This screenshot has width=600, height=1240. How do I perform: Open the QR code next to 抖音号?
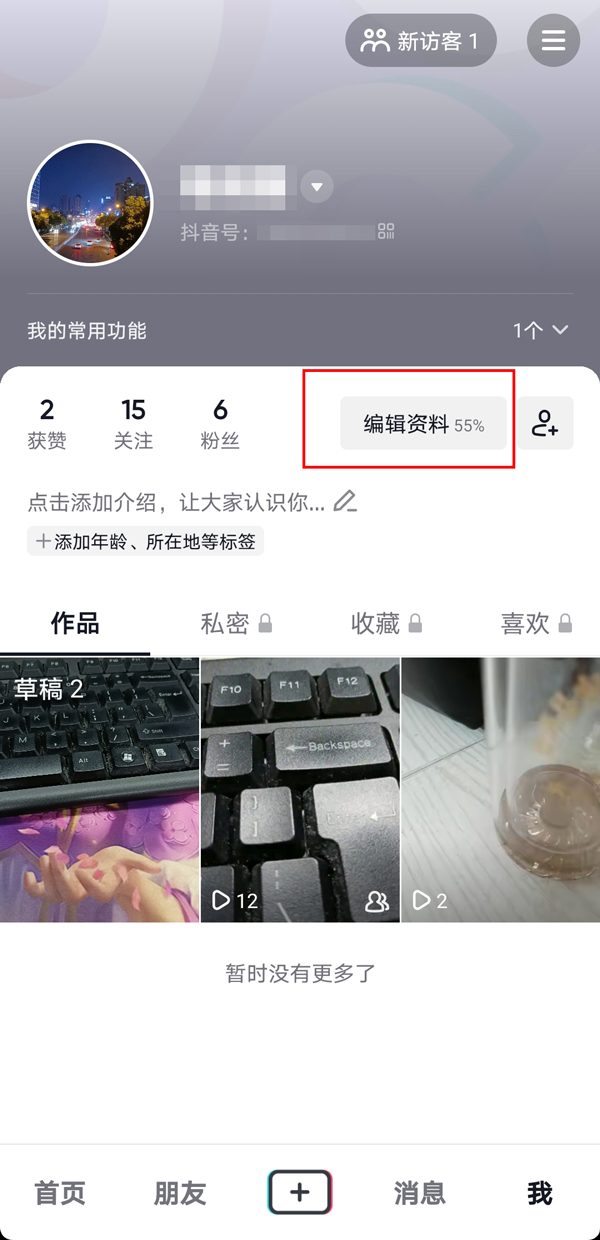pyautogui.click(x=386, y=232)
